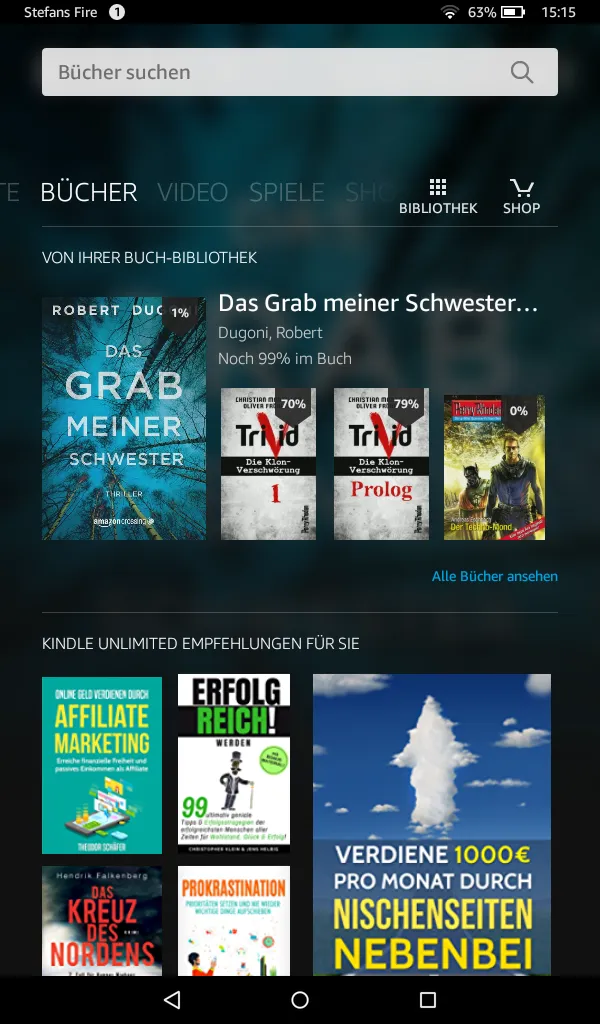Open Das Kreuz des Nordens
The width and height of the screenshot is (600, 1024).
tap(102, 920)
